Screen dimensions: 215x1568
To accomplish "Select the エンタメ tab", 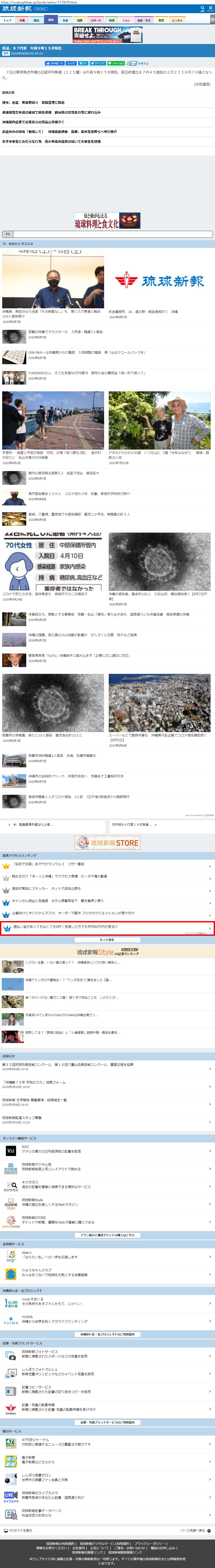I will coord(177,20).
